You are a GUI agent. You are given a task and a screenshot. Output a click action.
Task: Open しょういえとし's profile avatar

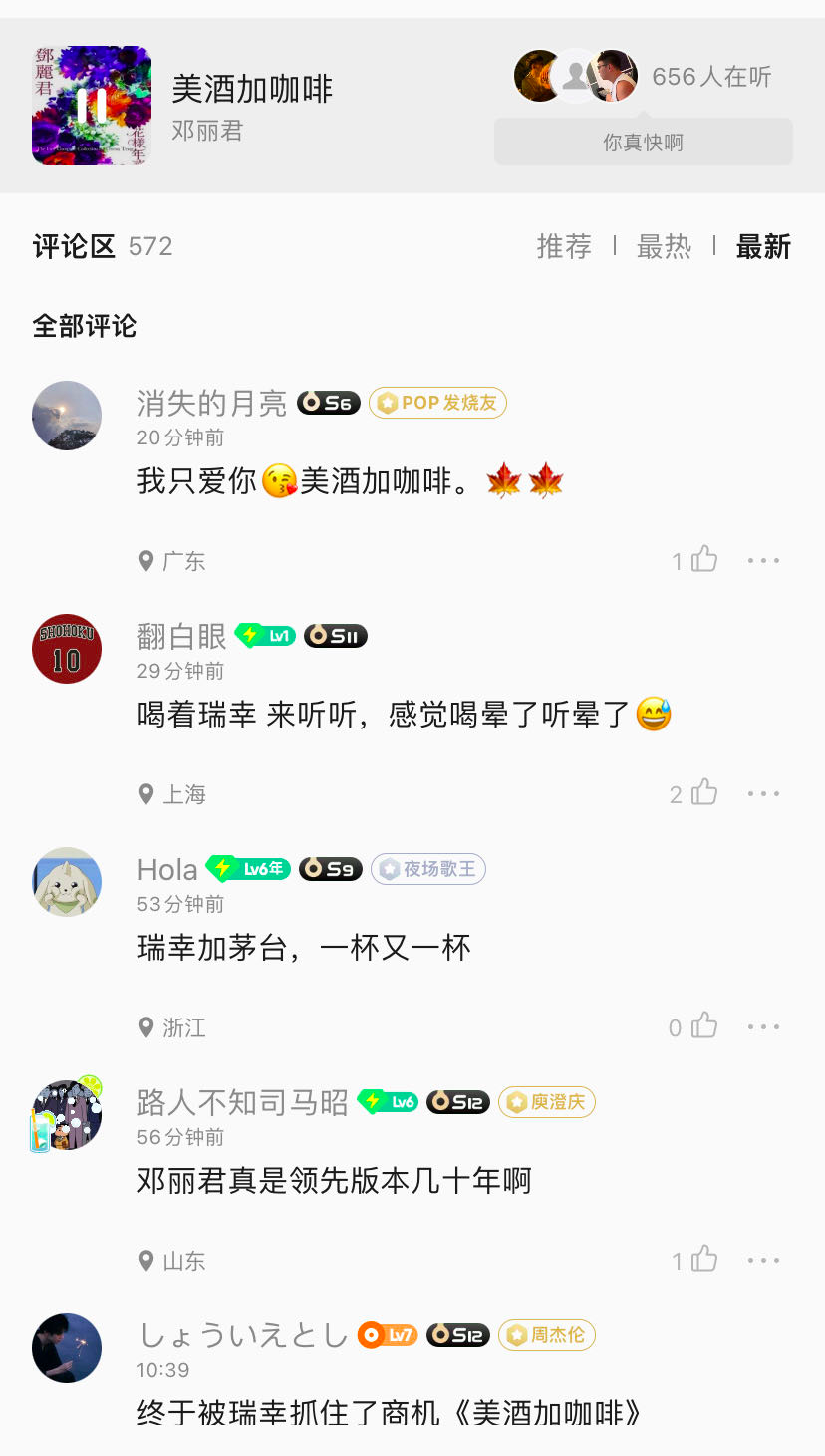67,1348
